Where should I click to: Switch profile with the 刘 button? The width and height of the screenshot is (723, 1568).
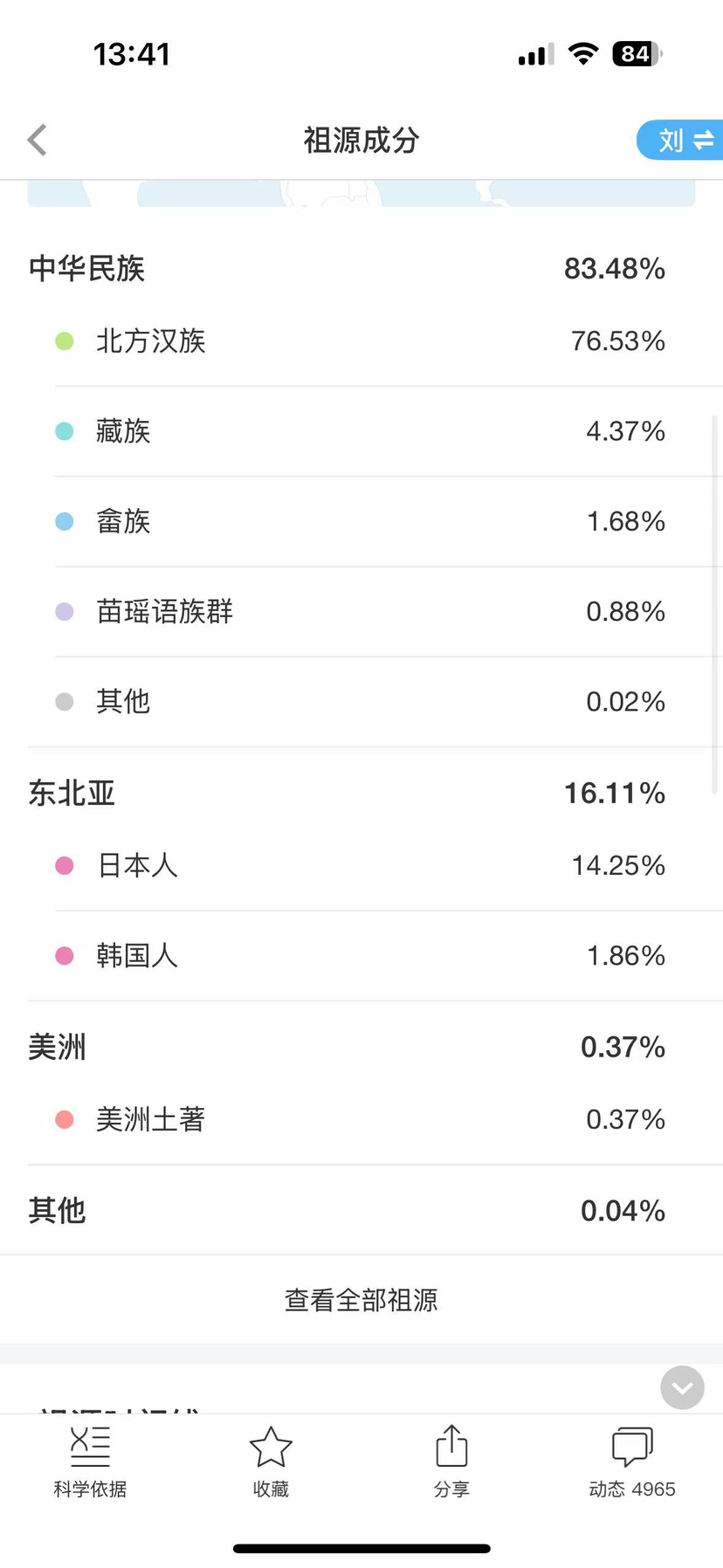click(x=680, y=140)
